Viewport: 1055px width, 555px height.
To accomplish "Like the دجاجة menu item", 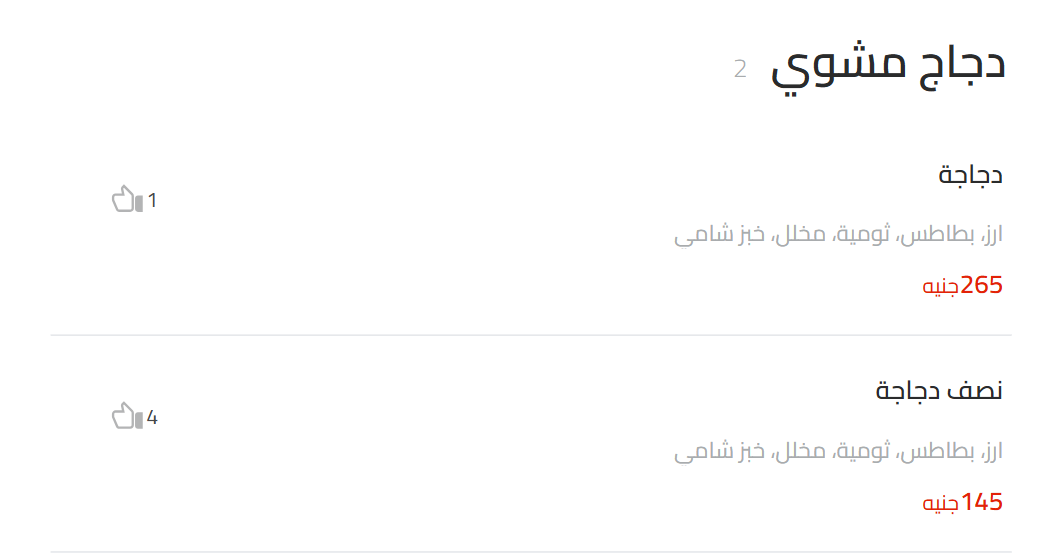I will pyautogui.click(x=127, y=200).
